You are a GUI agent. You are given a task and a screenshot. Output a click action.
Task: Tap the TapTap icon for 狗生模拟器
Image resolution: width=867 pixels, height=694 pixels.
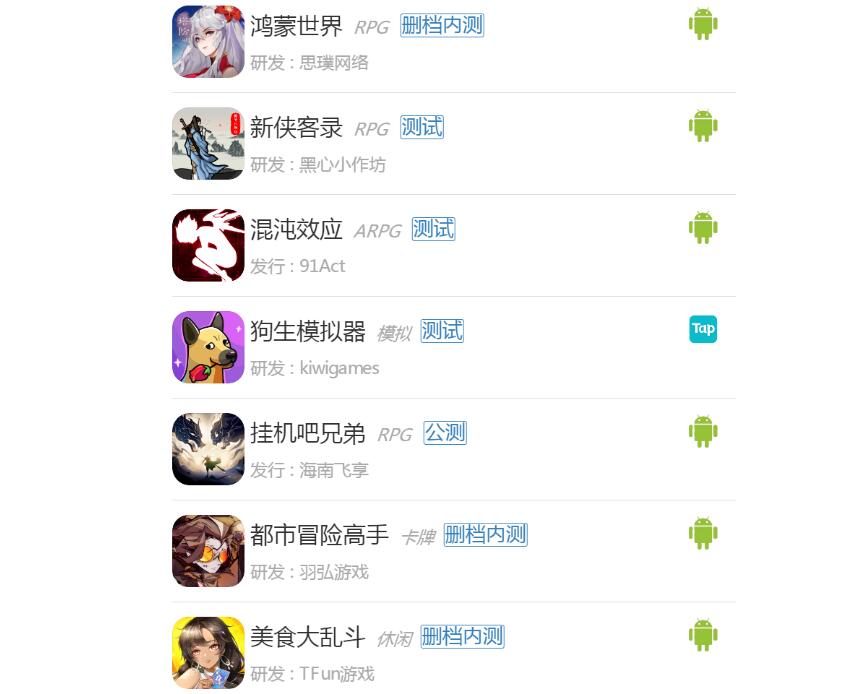coord(703,329)
